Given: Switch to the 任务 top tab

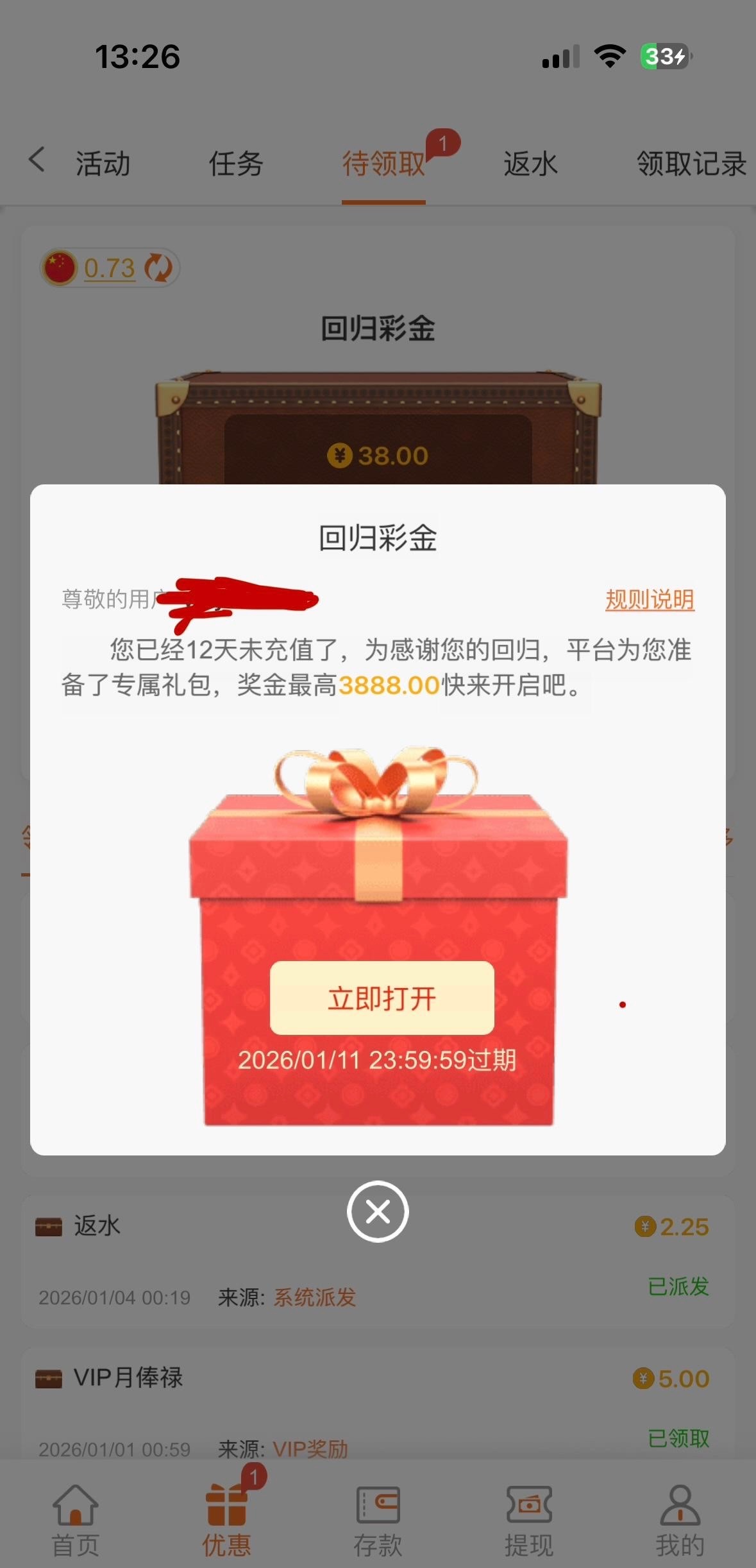Looking at the screenshot, I should pos(235,164).
